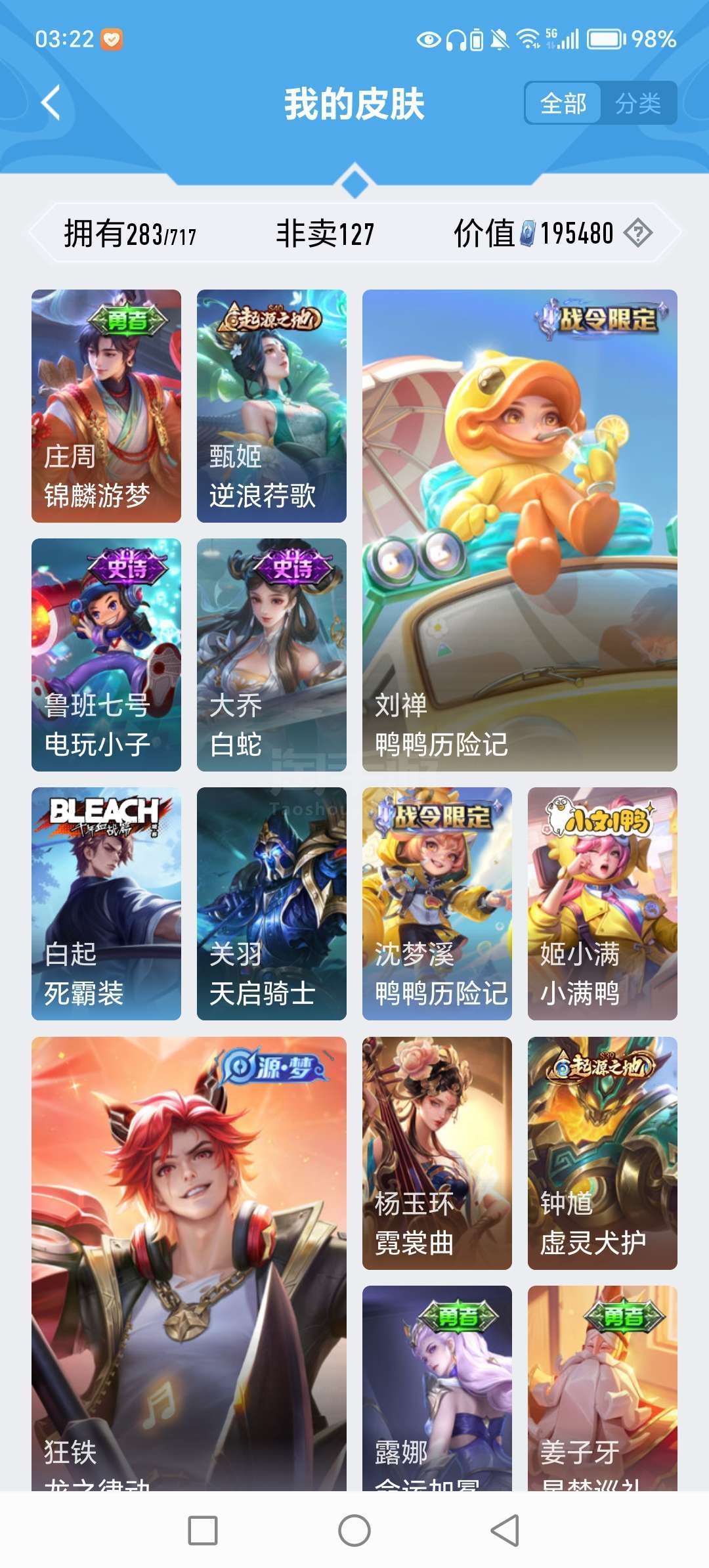
Task: Open the 杨玉环 霓裳曲 skin
Action: click(x=437, y=1153)
